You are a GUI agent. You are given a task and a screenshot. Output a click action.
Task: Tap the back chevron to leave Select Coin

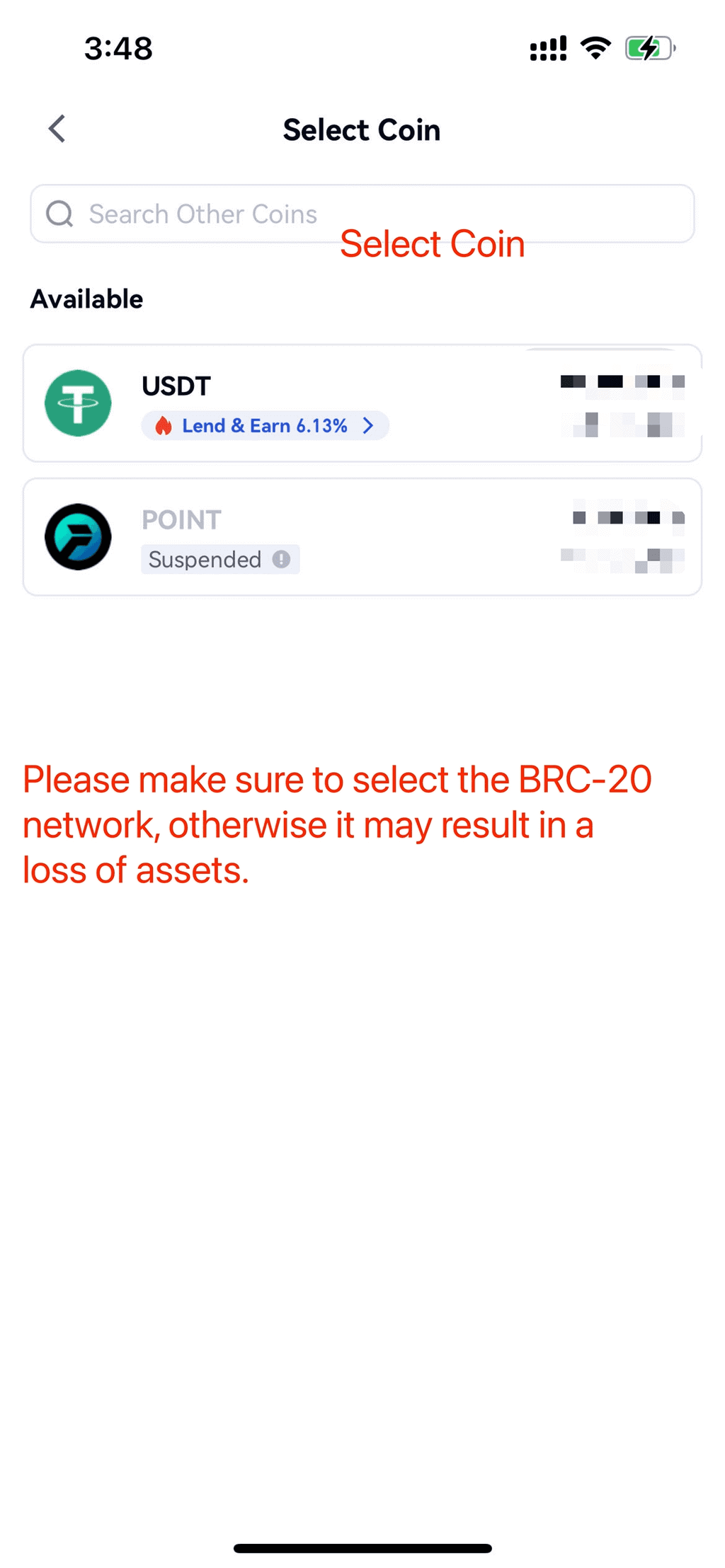[57, 129]
